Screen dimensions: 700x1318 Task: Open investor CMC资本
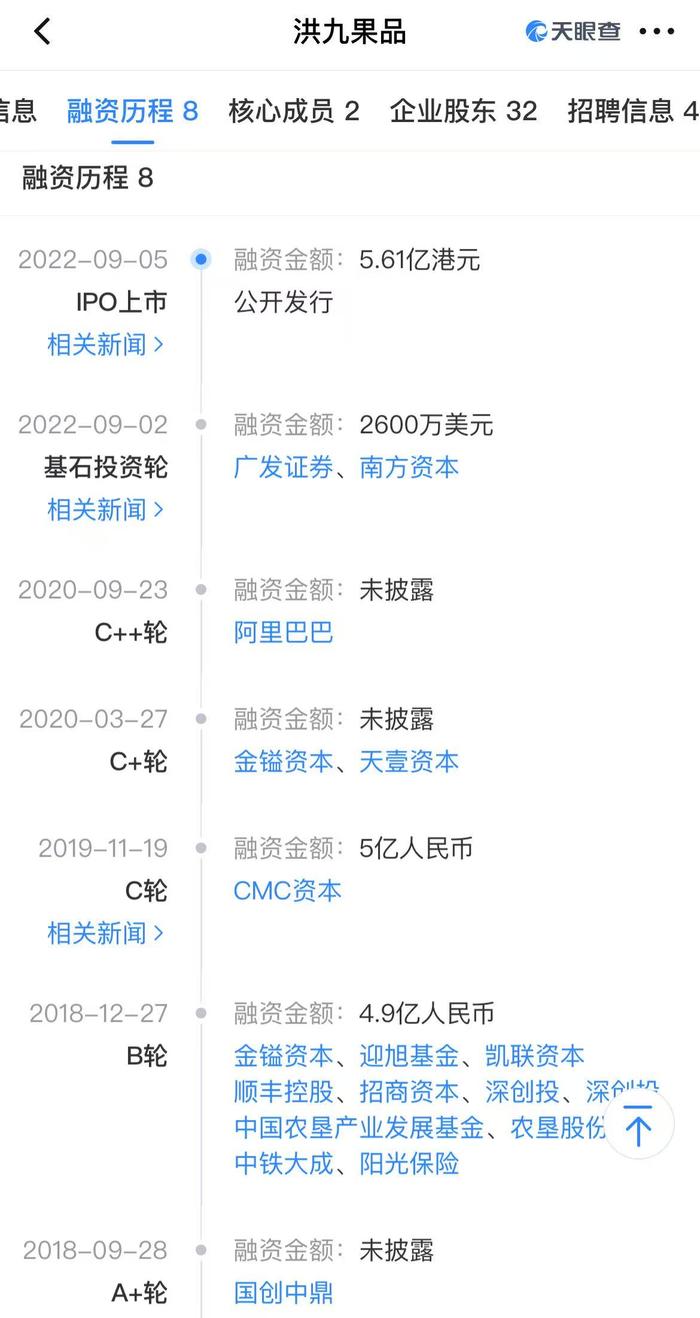[287, 890]
